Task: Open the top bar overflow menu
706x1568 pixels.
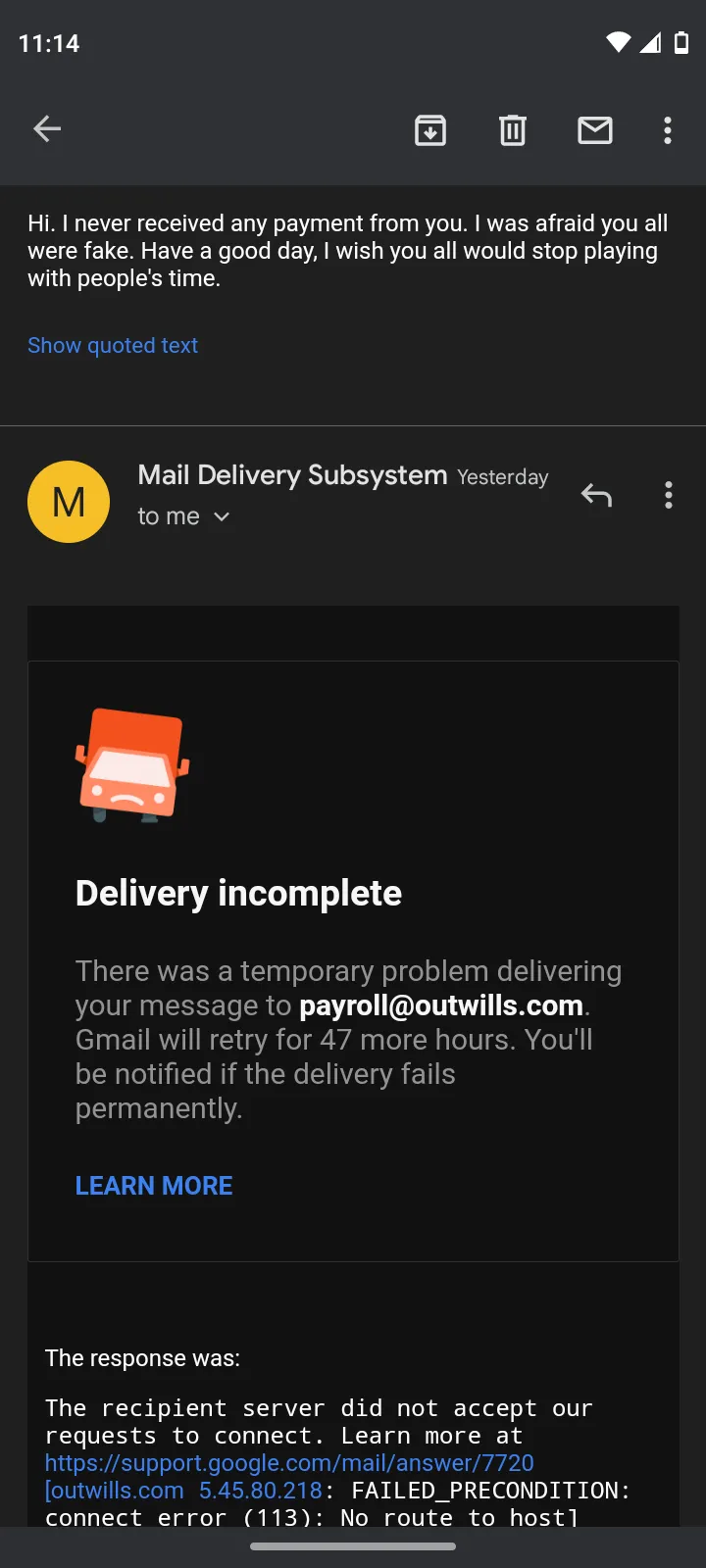Action: tap(668, 129)
